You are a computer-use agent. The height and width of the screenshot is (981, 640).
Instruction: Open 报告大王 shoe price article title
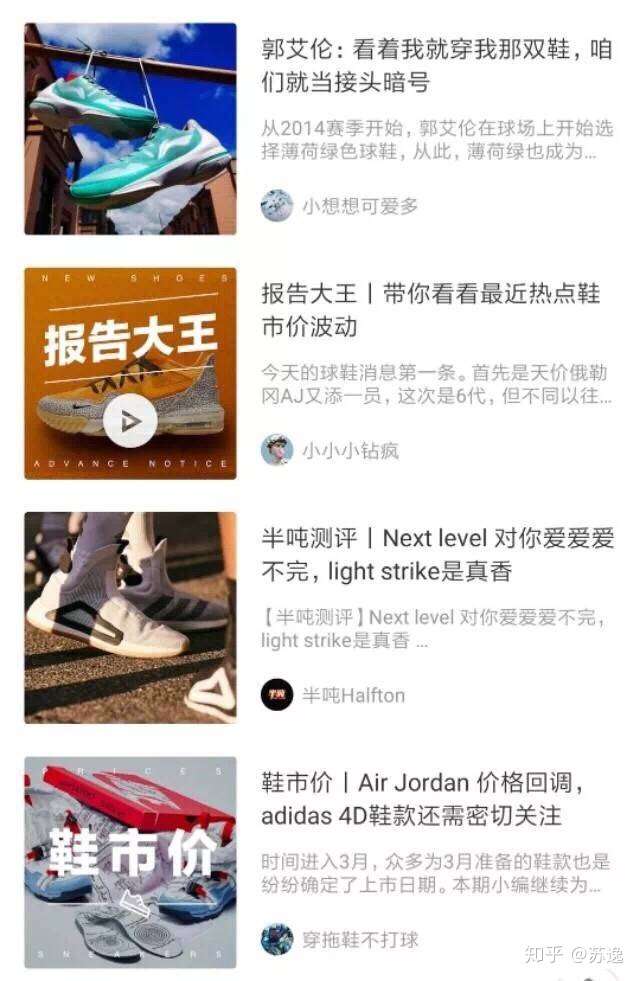tap(430, 310)
